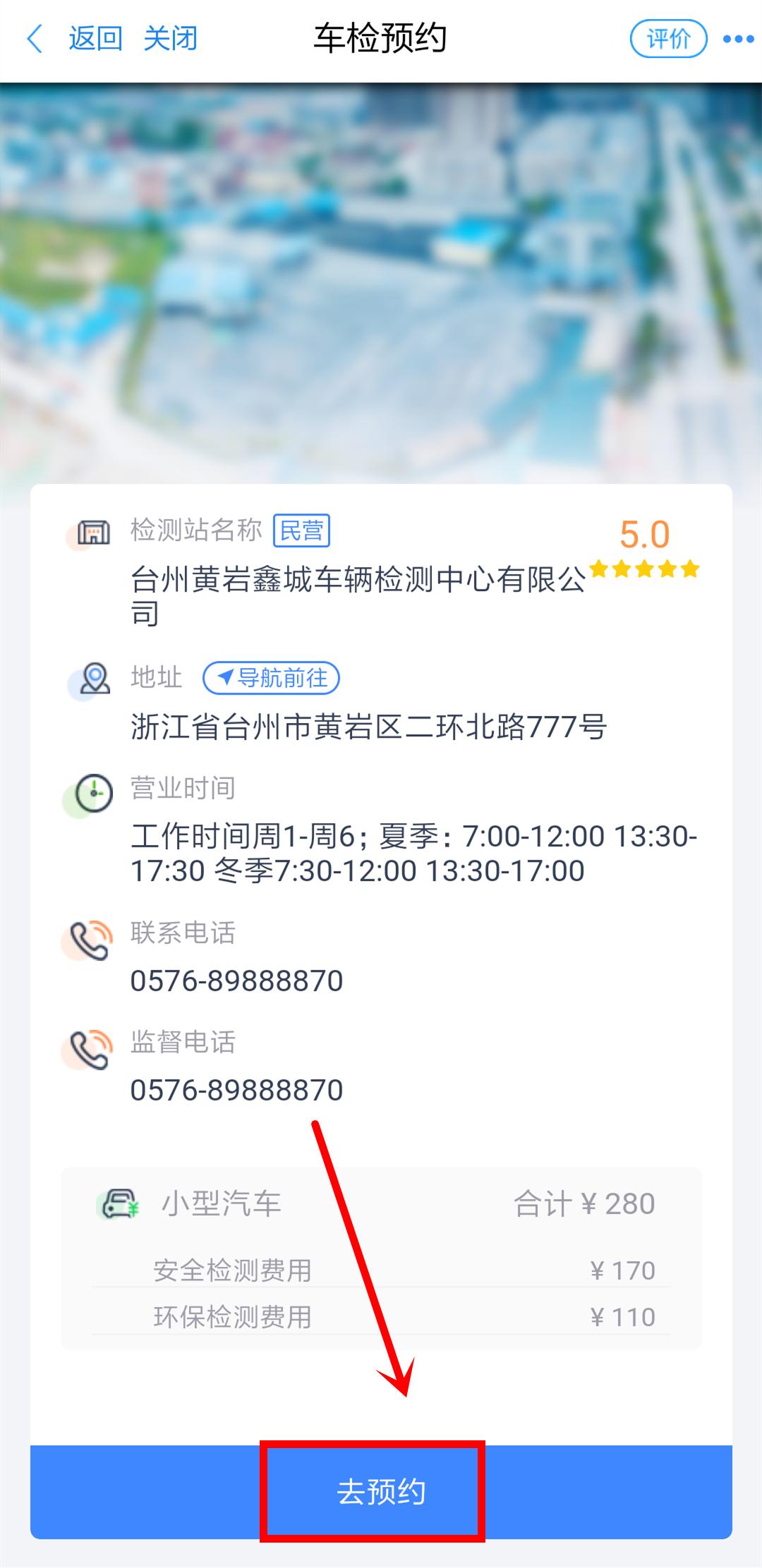Tap the back chevron at top left

34,39
